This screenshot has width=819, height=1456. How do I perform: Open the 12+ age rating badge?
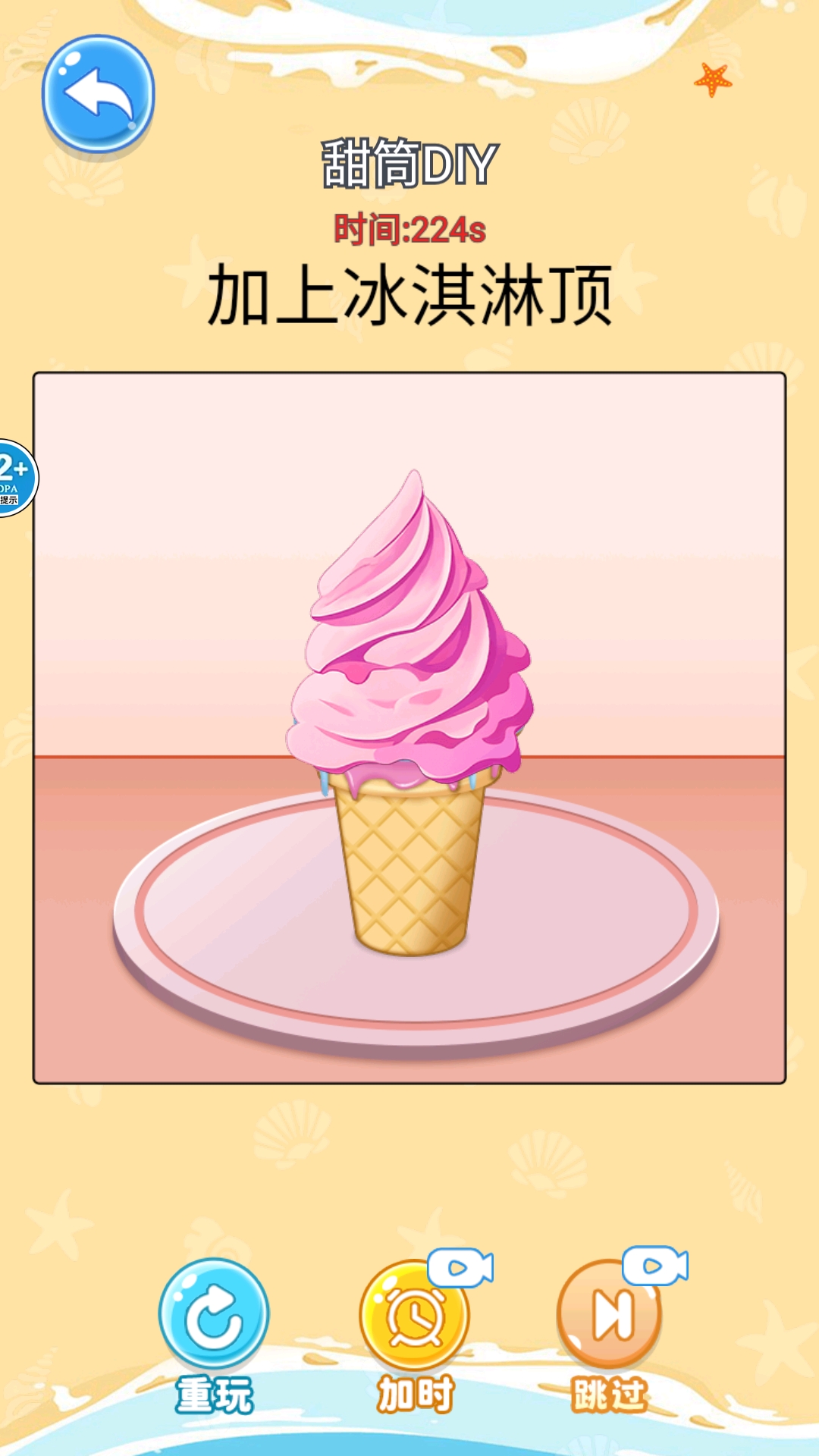(x=14, y=478)
